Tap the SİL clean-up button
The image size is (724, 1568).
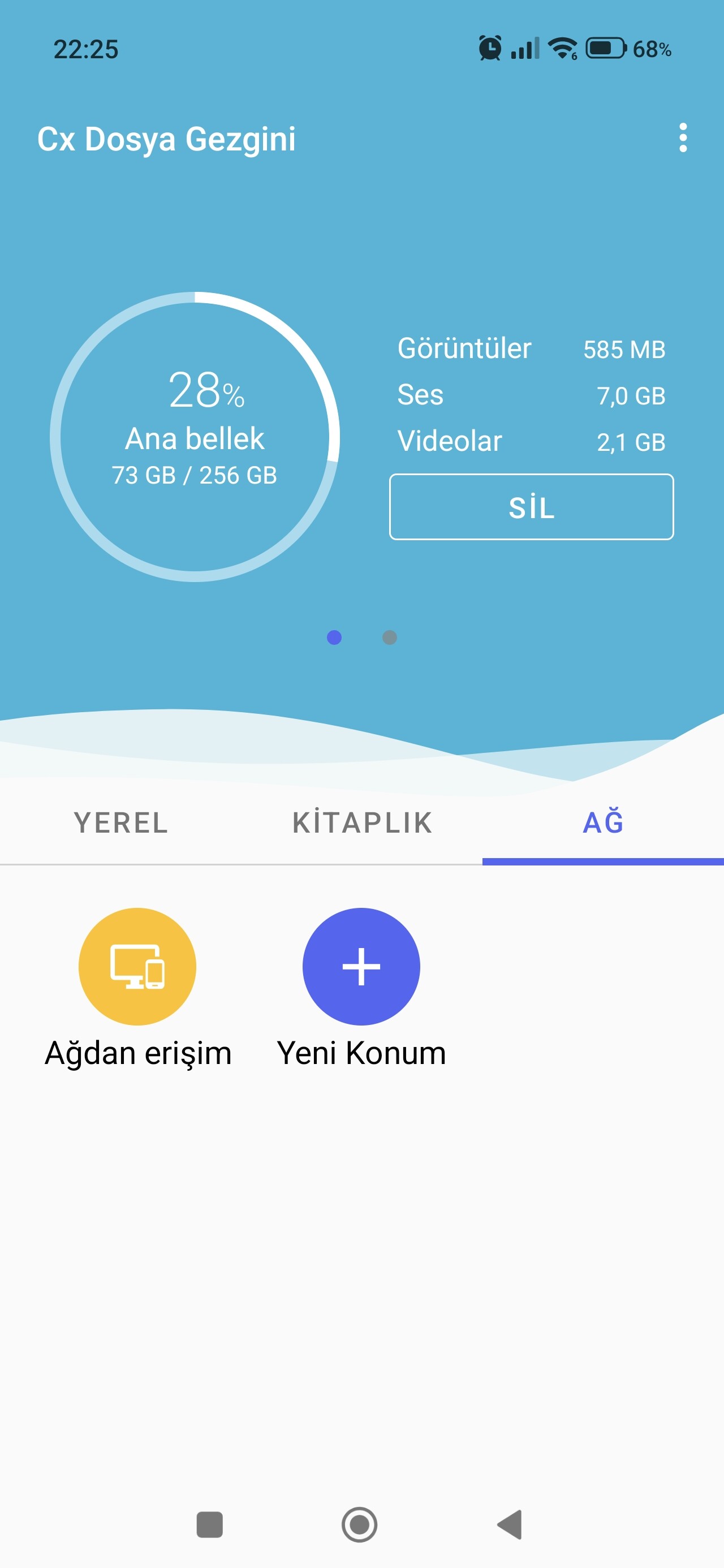tap(531, 507)
